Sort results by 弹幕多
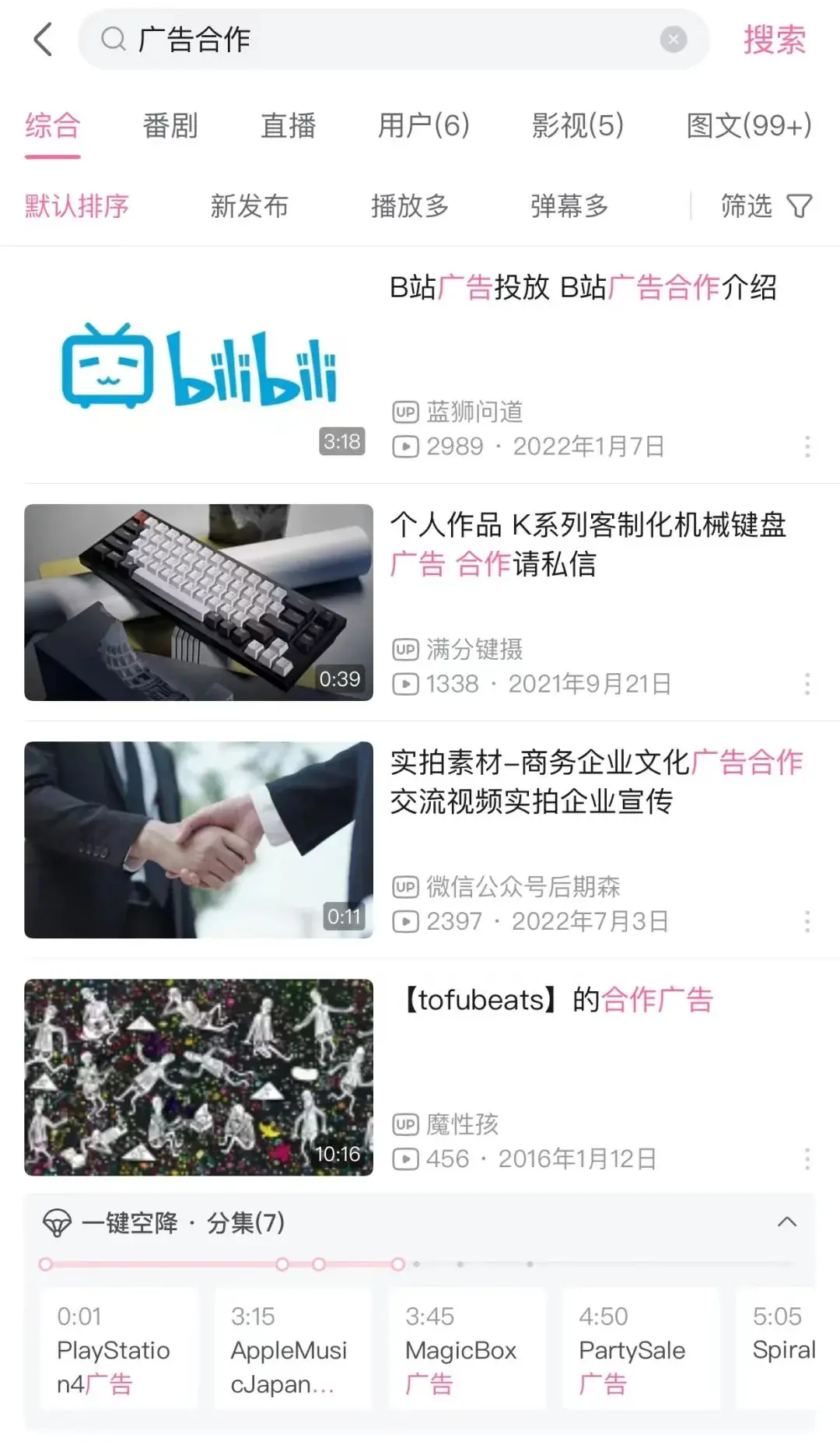 569,206
